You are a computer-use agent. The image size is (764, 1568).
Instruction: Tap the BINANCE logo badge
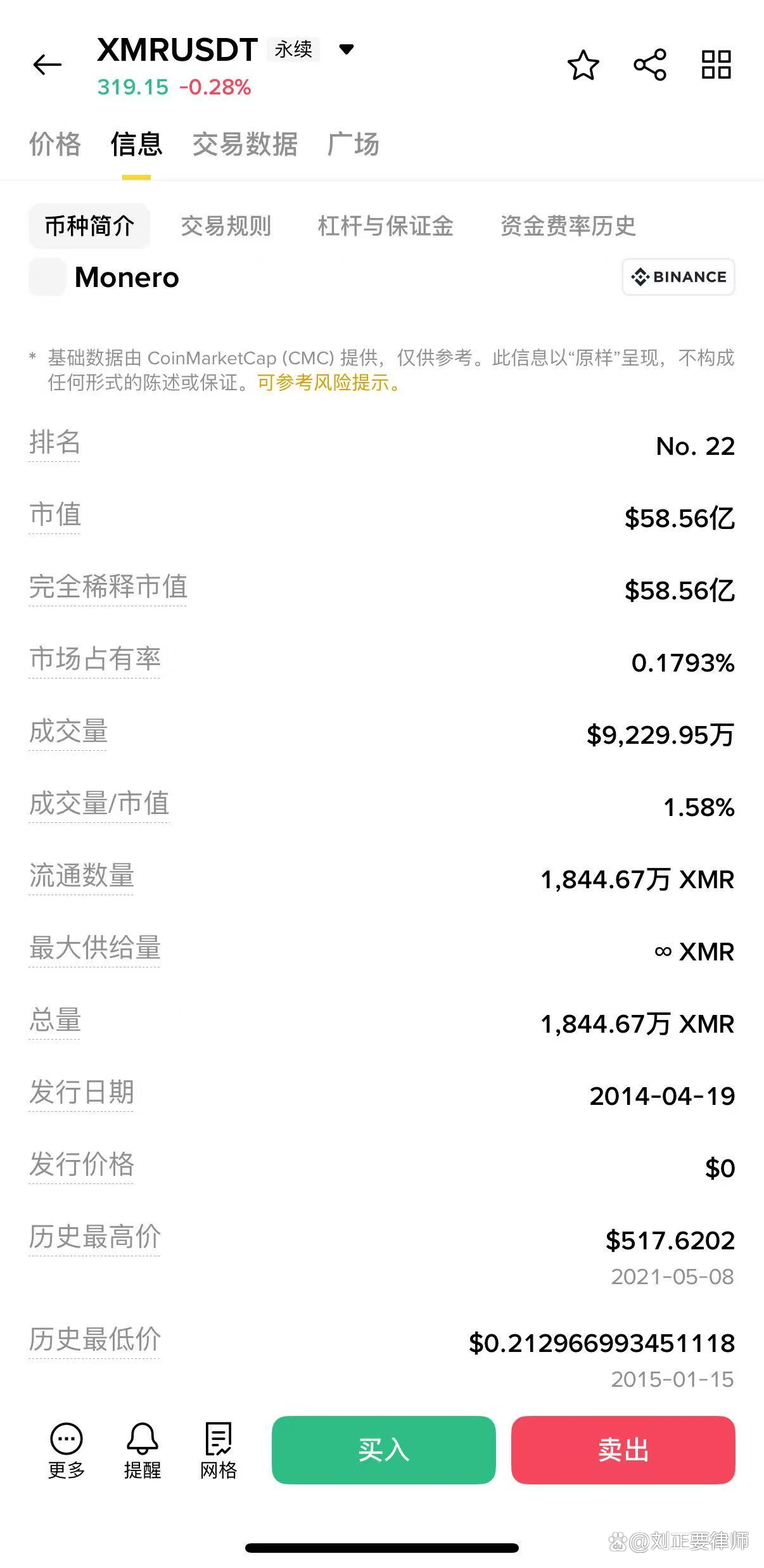point(678,277)
